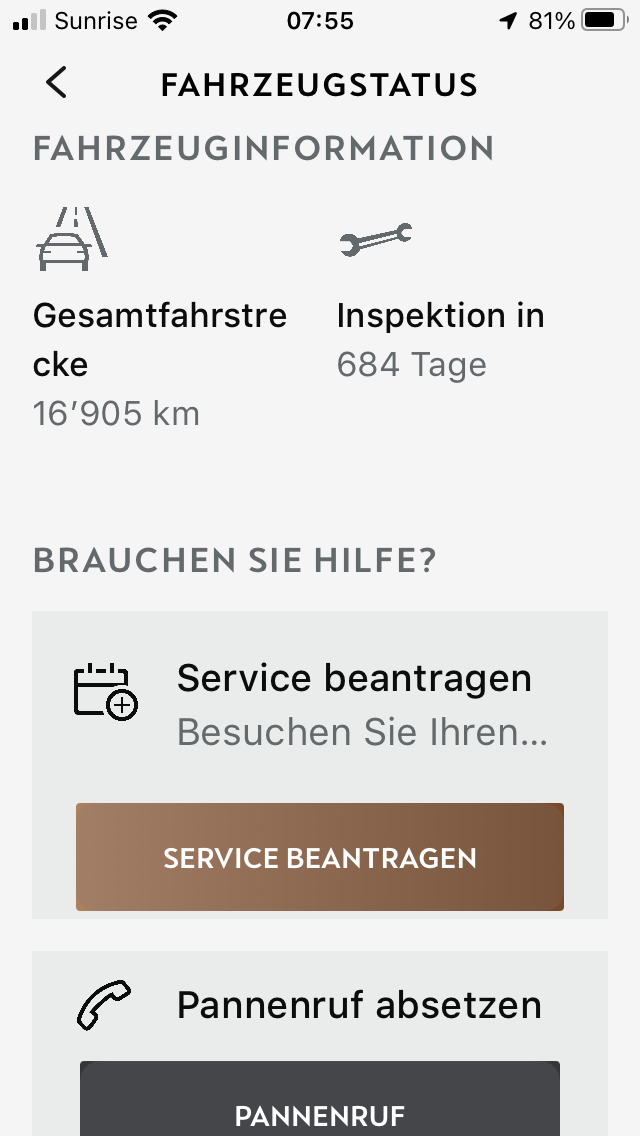Viewport: 640px width, 1136px height.
Task: Tap the Service beantragen button
Action: tap(320, 857)
